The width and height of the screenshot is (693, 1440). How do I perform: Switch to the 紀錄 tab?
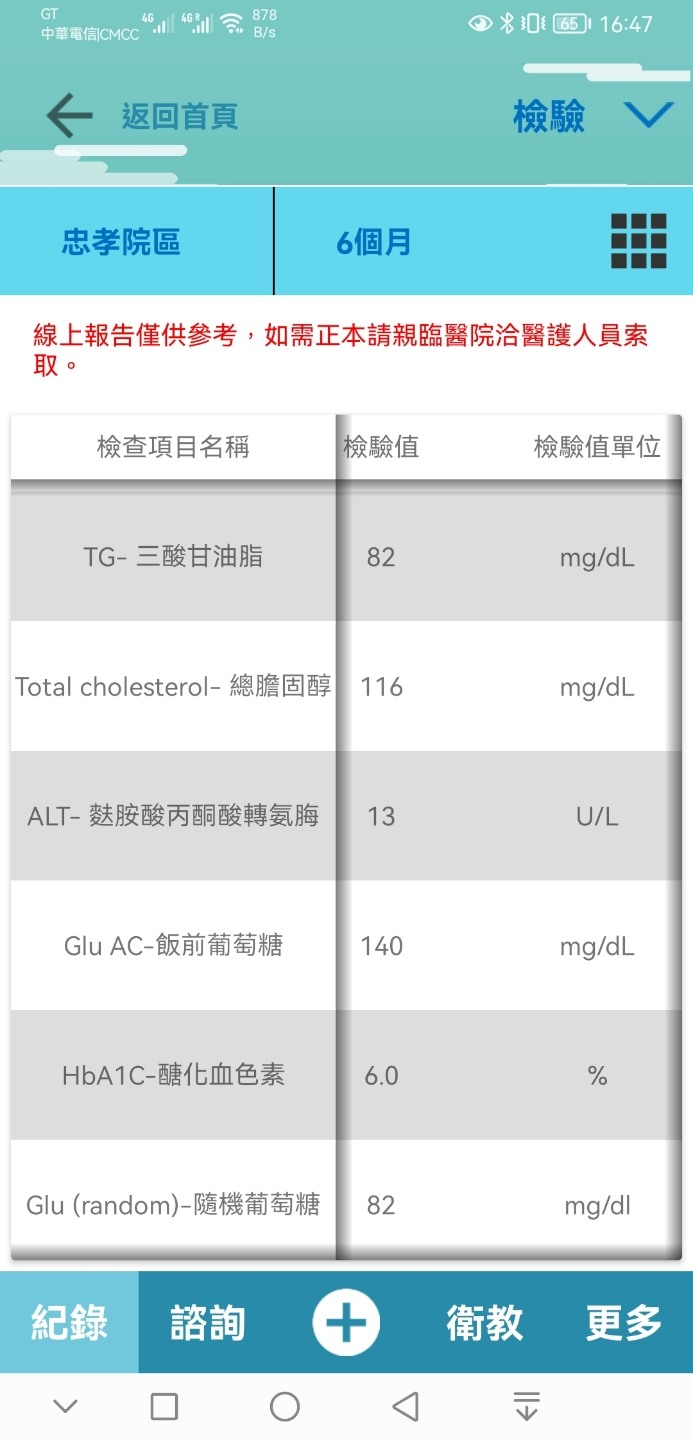coord(69,1322)
